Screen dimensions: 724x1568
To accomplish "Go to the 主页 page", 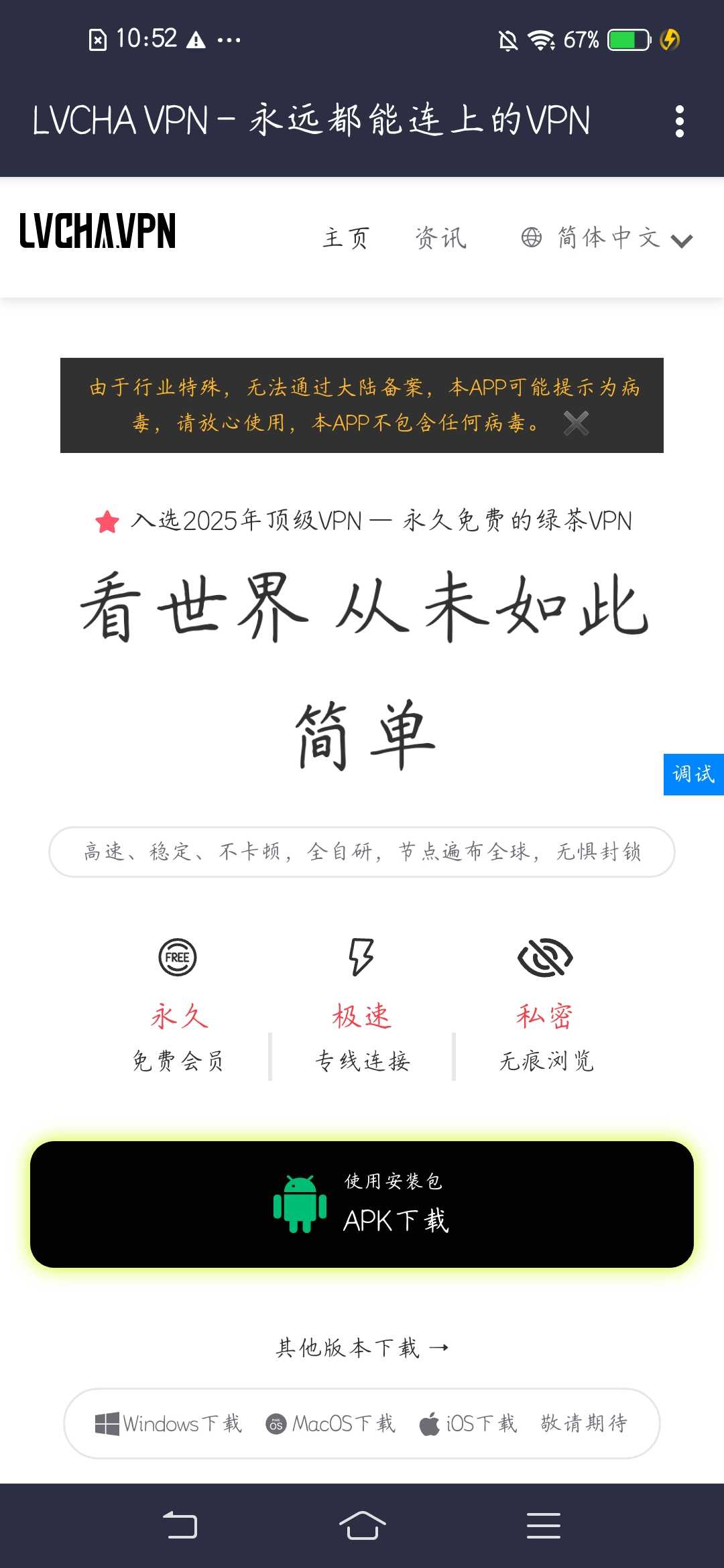I will 346,238.
